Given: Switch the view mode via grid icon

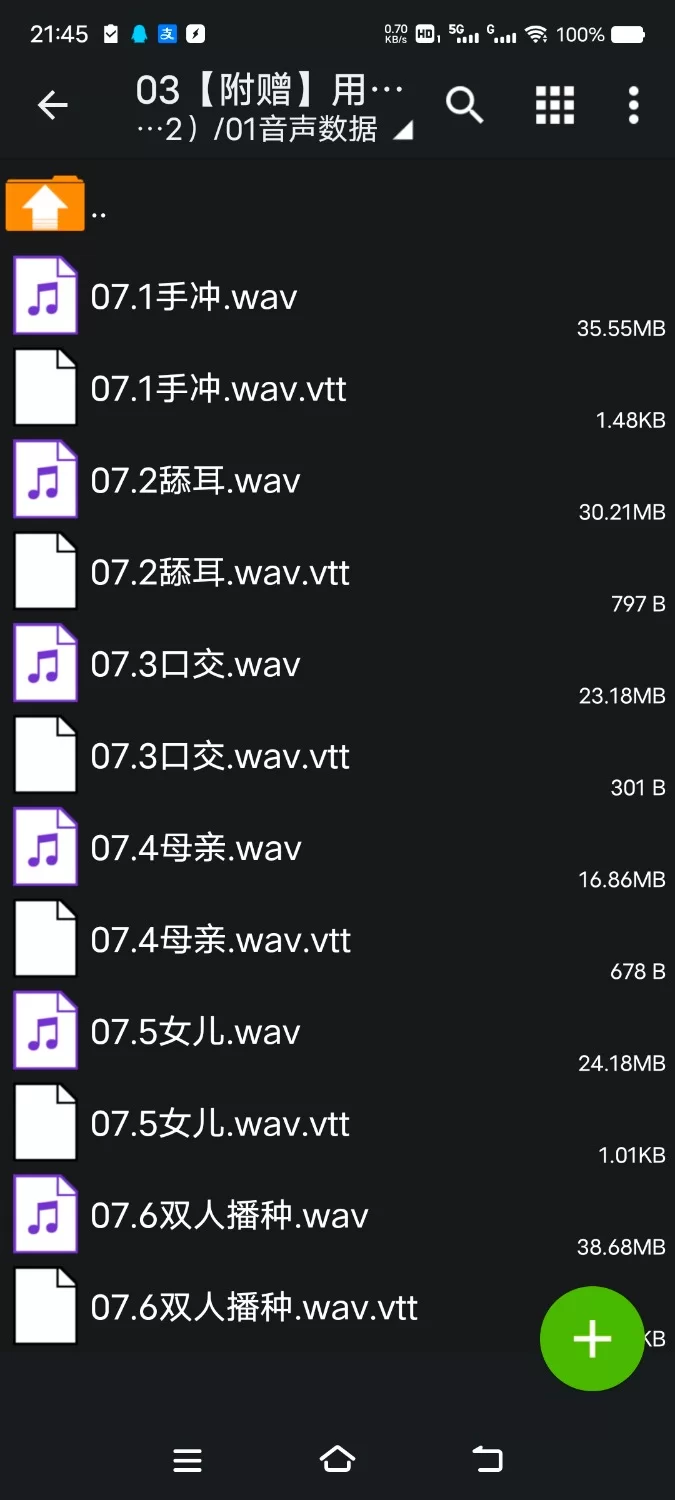Looking at the screenshot, I should click(x=554, y=105).
